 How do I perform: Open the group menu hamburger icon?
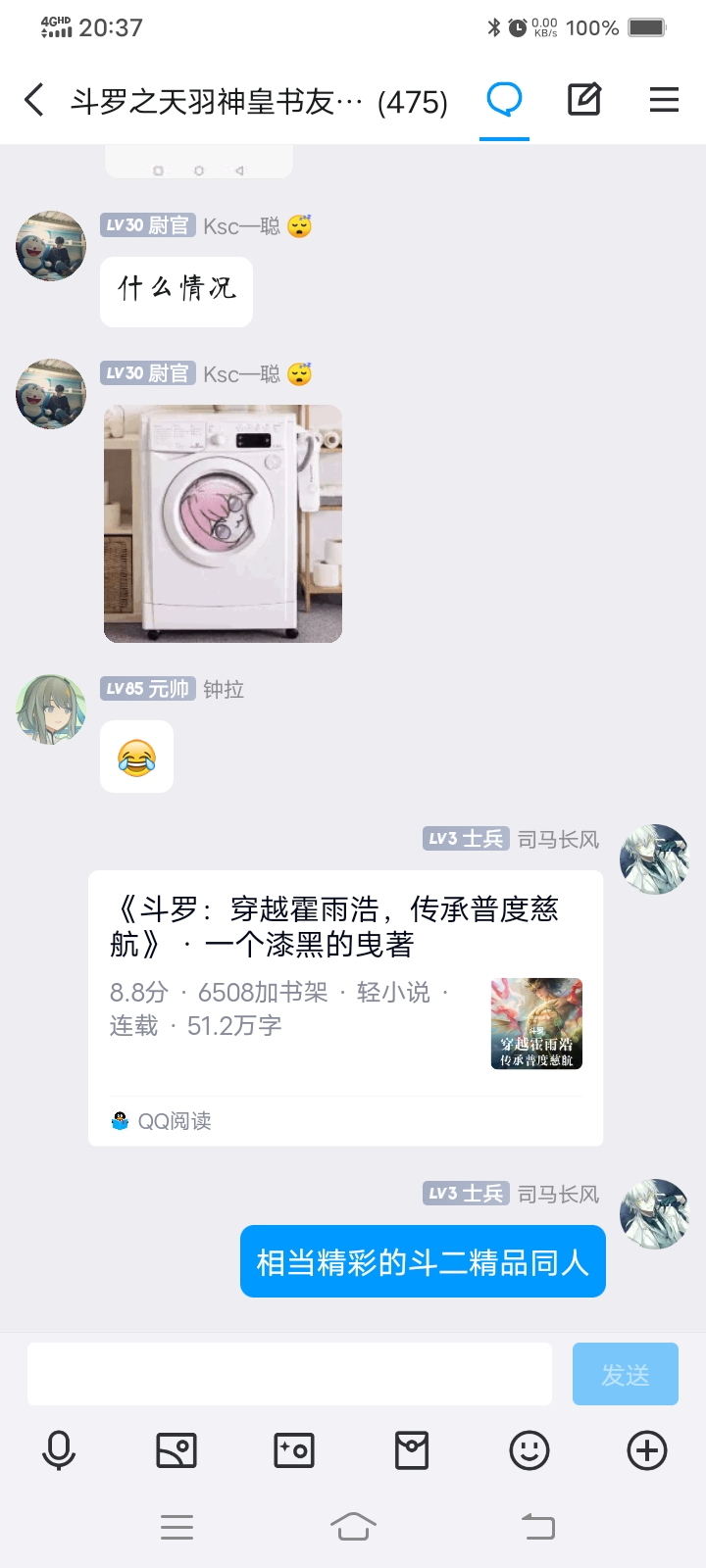pos(664,99)
